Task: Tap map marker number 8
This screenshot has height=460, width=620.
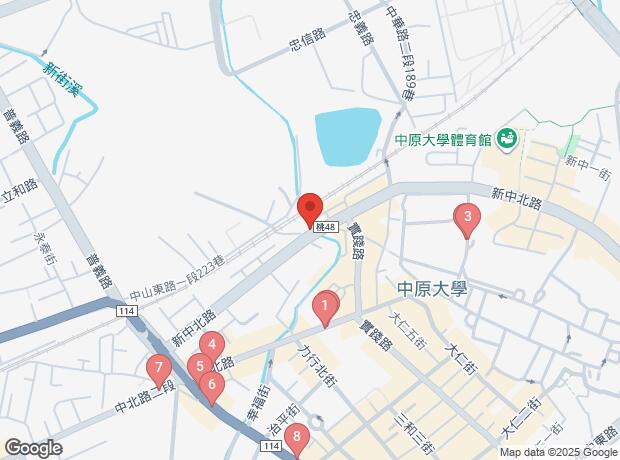Action: point(297,440)
